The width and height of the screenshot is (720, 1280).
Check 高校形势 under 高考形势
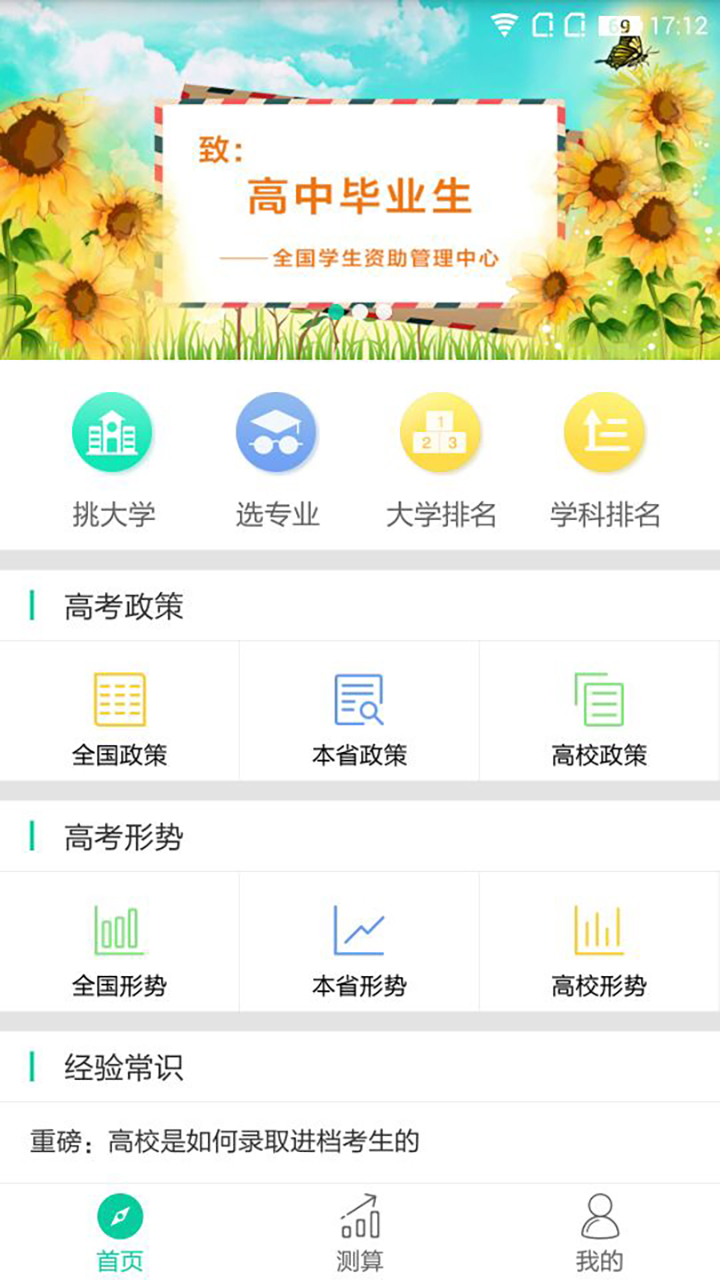coord(599,942)
